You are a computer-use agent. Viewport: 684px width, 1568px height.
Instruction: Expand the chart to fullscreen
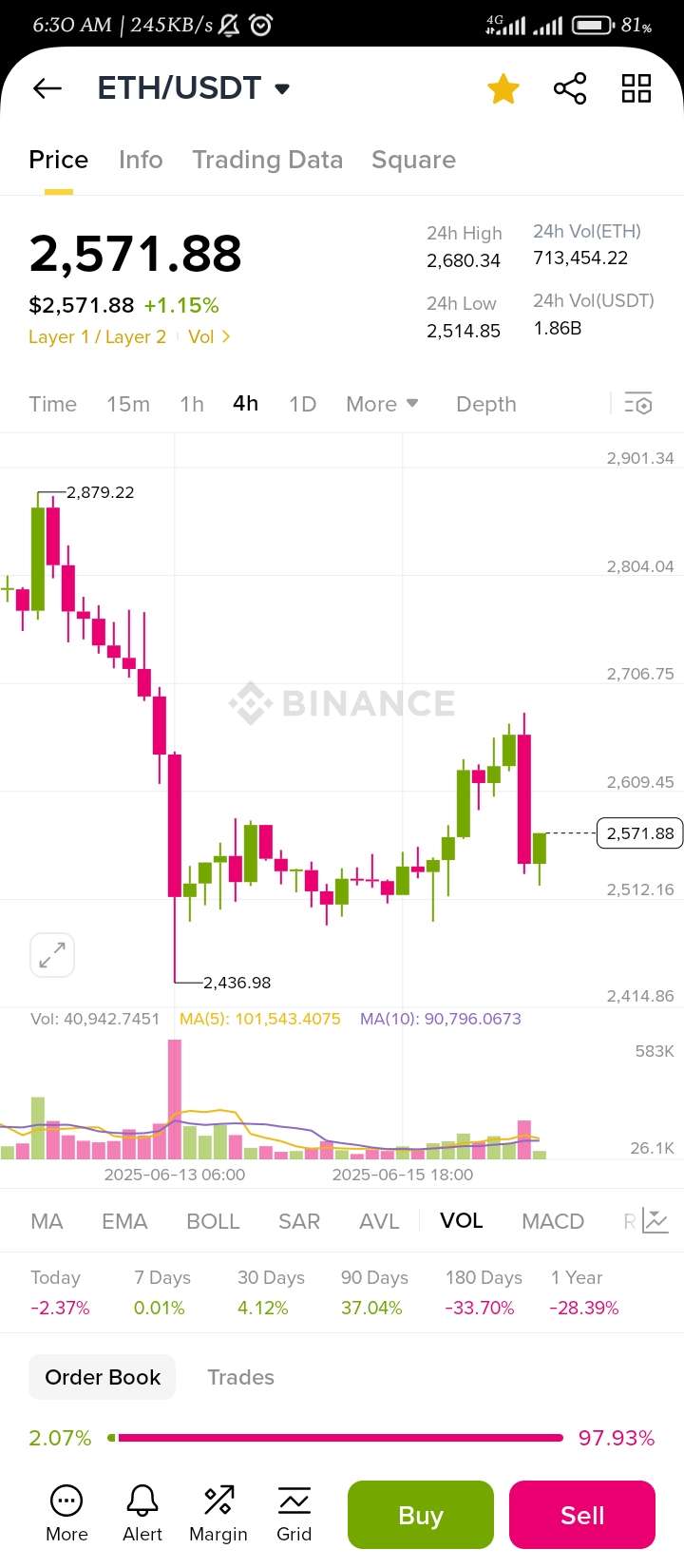[52, 954]
